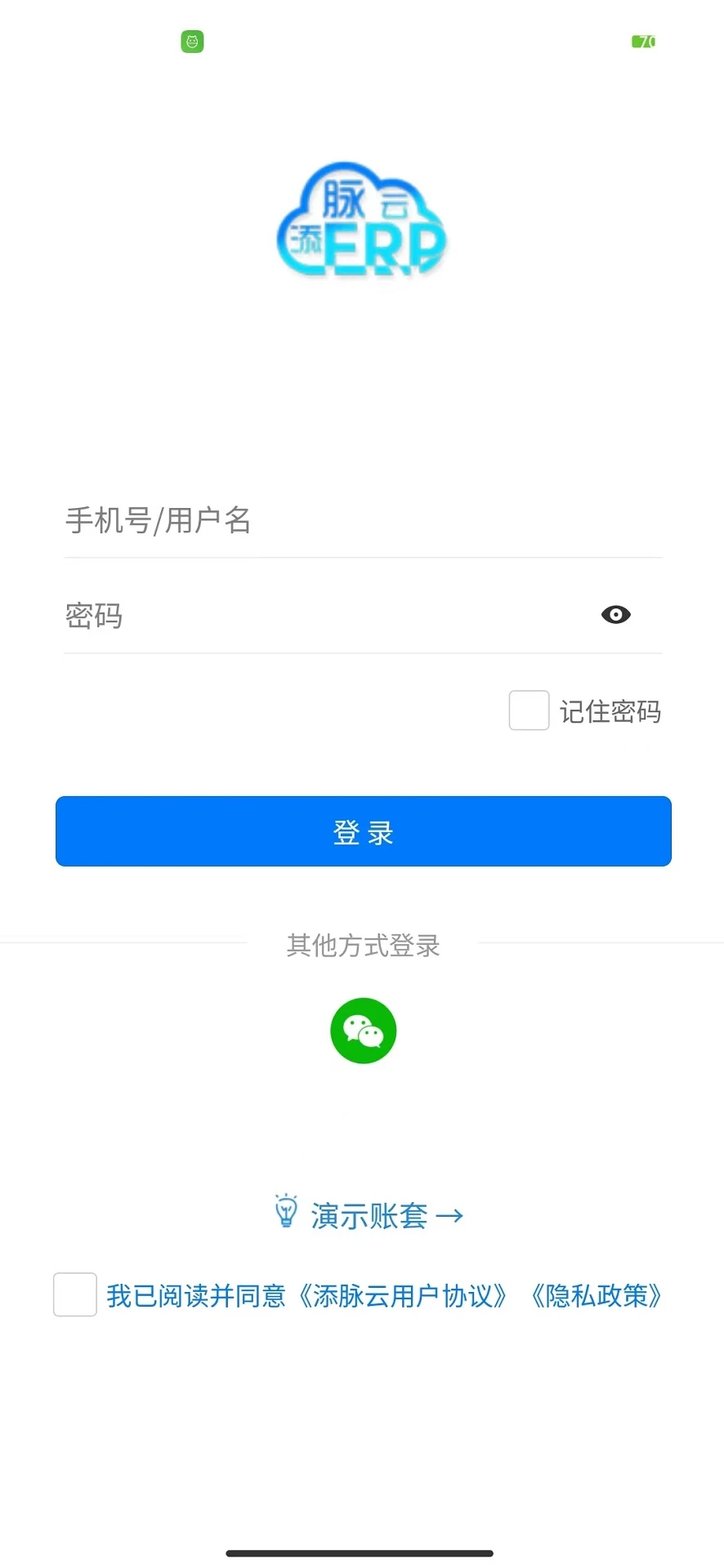The height and width of the screenshot is (1568, 724).
Task: Tap the home gesture bar at bottom
Action: coord(362,1551)
